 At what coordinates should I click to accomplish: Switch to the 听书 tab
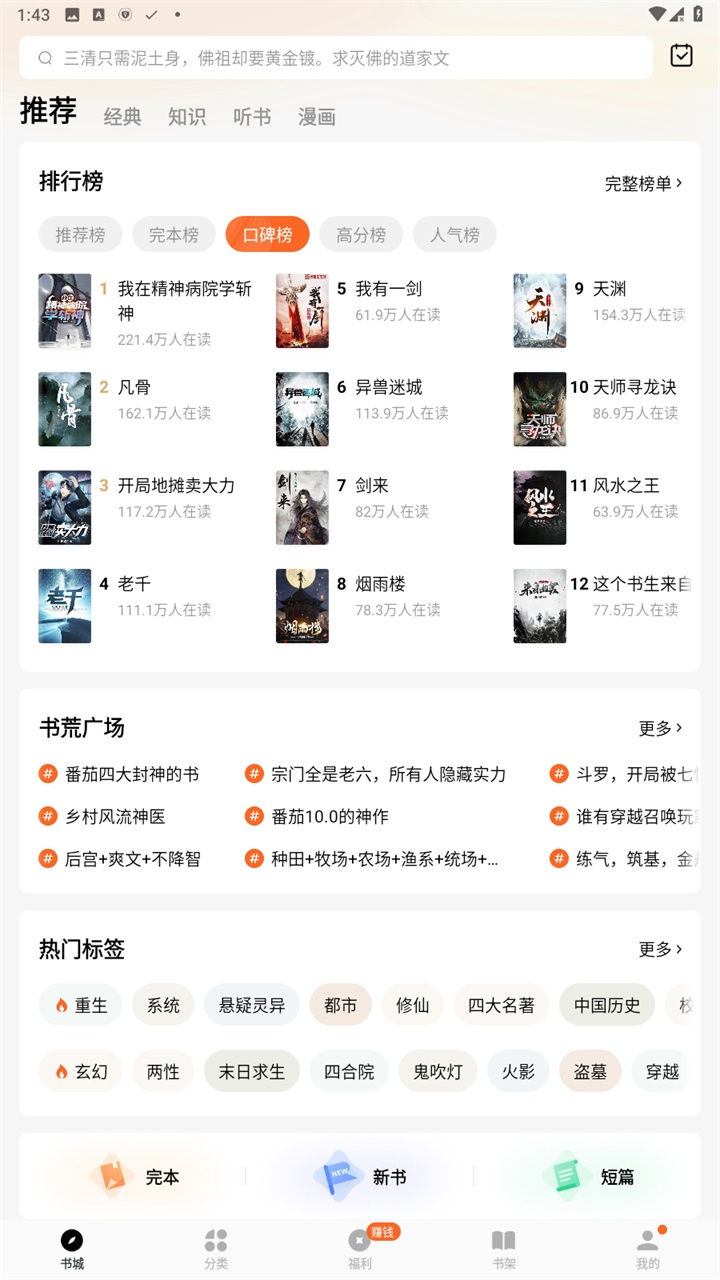coord(252,117)
